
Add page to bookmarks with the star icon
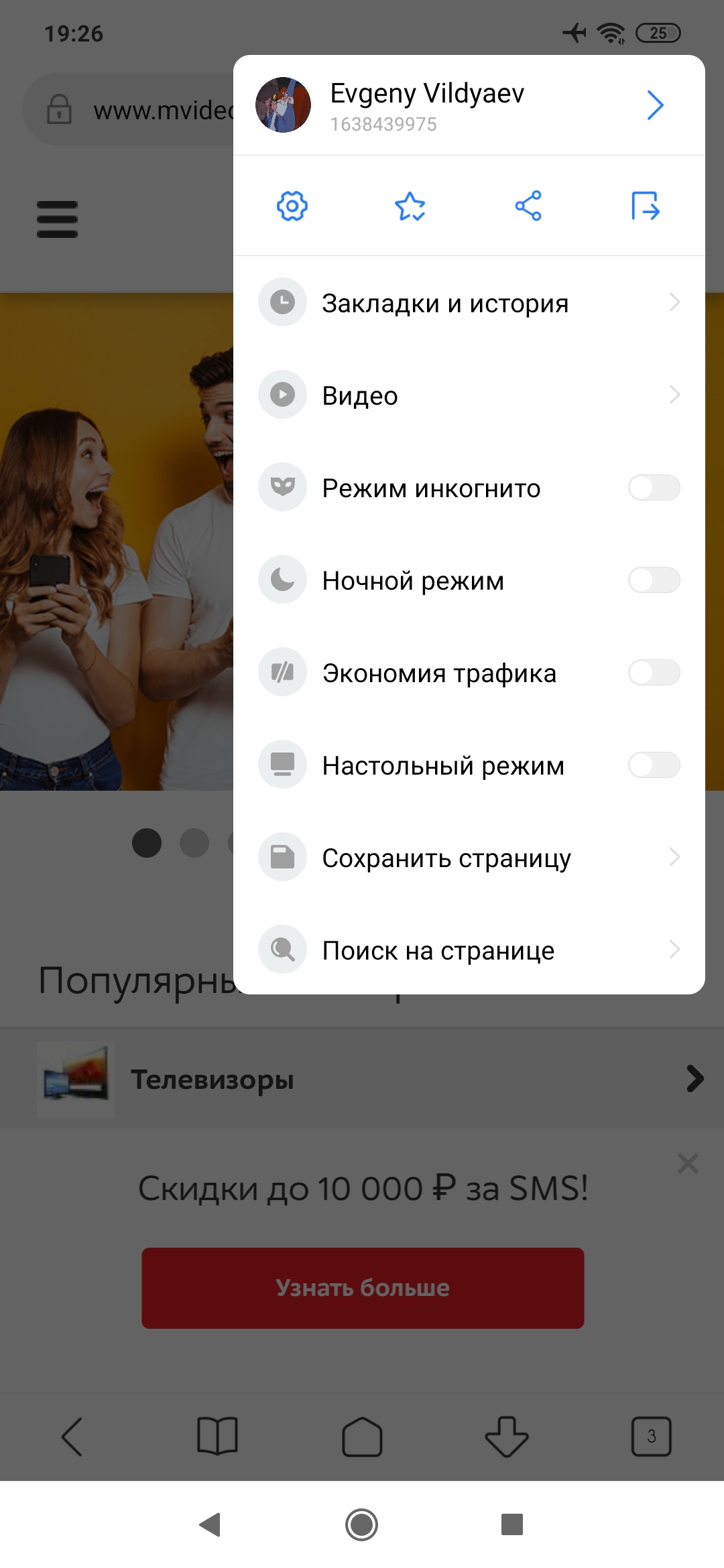pos(410,206)
